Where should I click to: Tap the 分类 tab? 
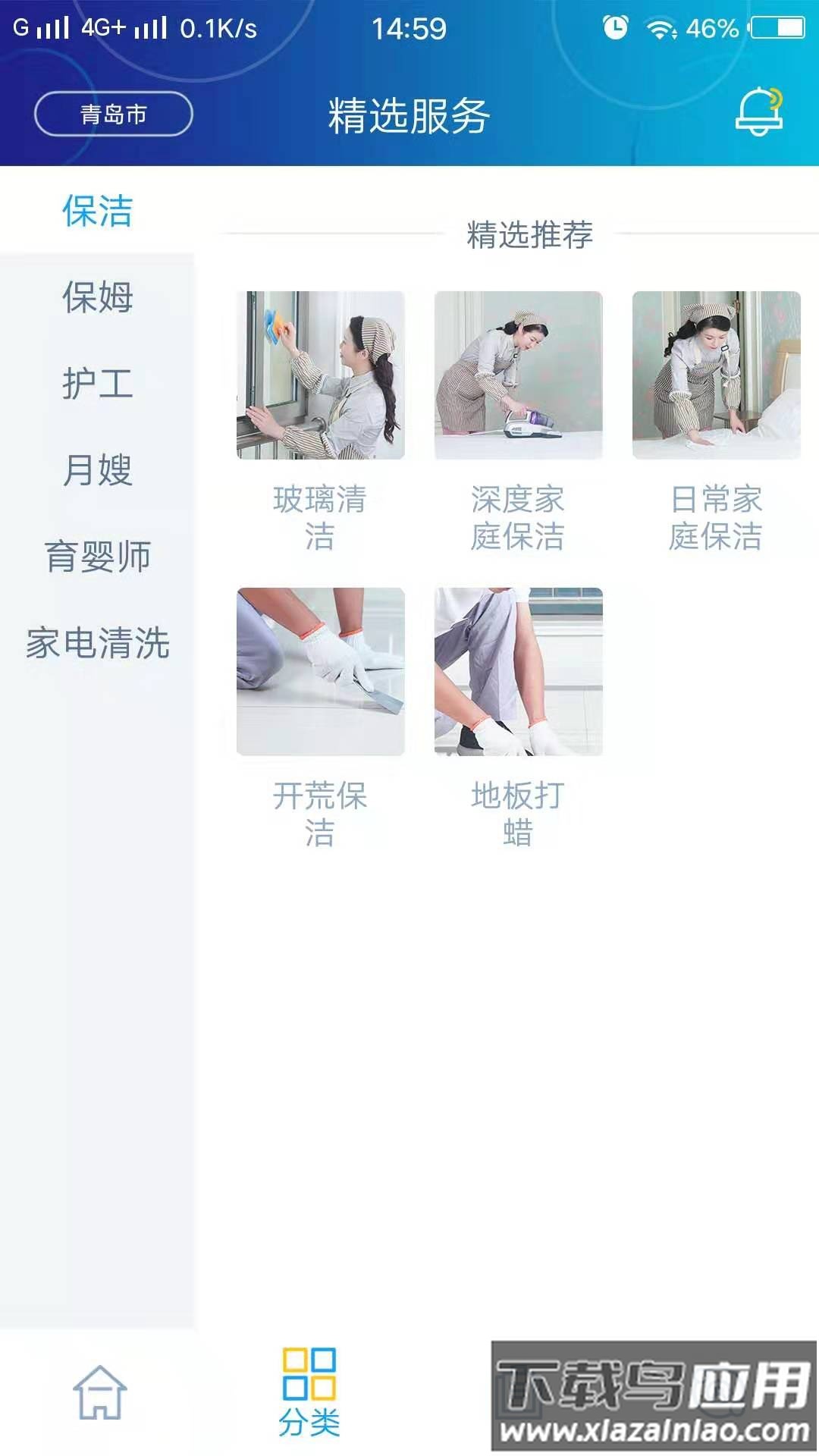coord(309,1392)
